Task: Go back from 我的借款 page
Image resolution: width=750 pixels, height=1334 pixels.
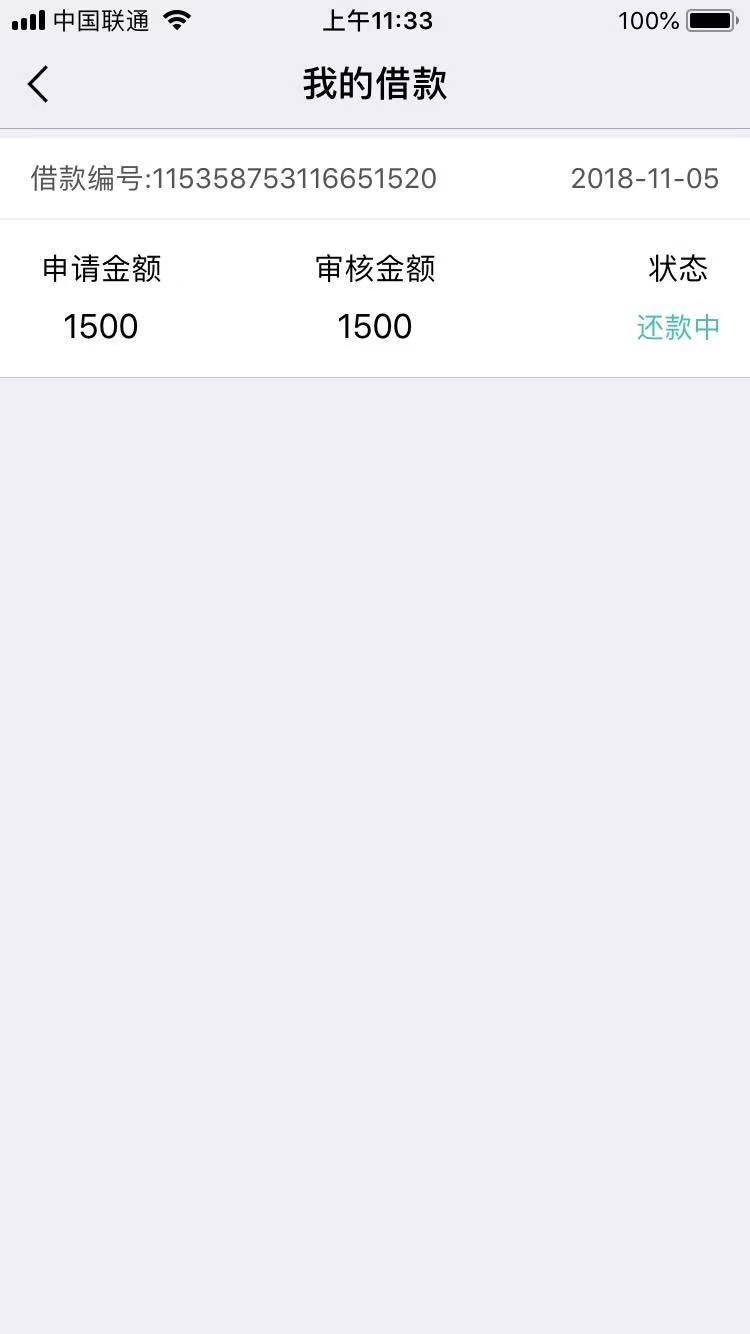Action: pyautogui.click(x=38, y=85)
